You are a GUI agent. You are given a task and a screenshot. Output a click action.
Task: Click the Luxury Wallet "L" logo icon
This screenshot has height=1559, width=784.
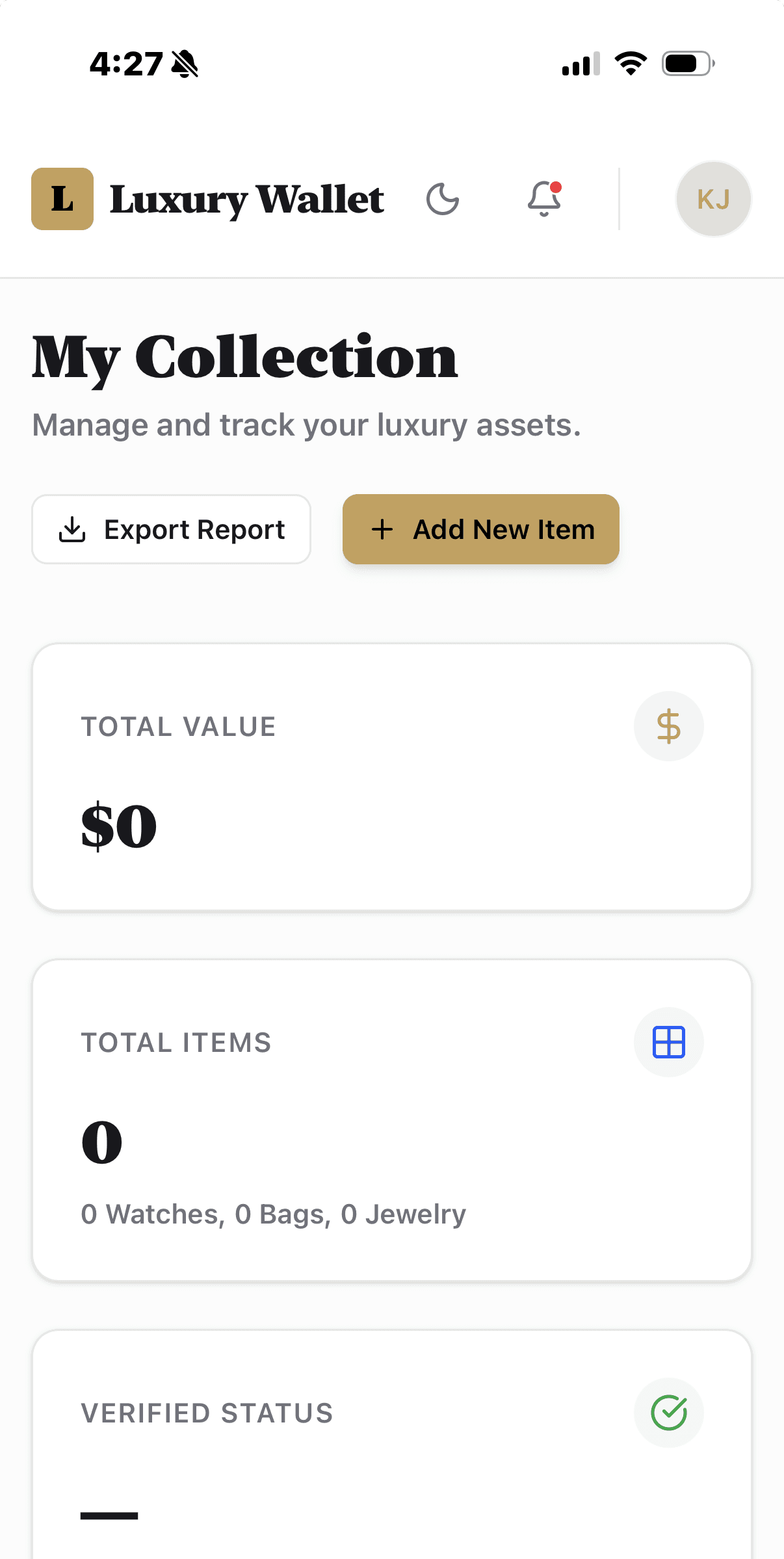pyautogui.click(x=62, y=199)
